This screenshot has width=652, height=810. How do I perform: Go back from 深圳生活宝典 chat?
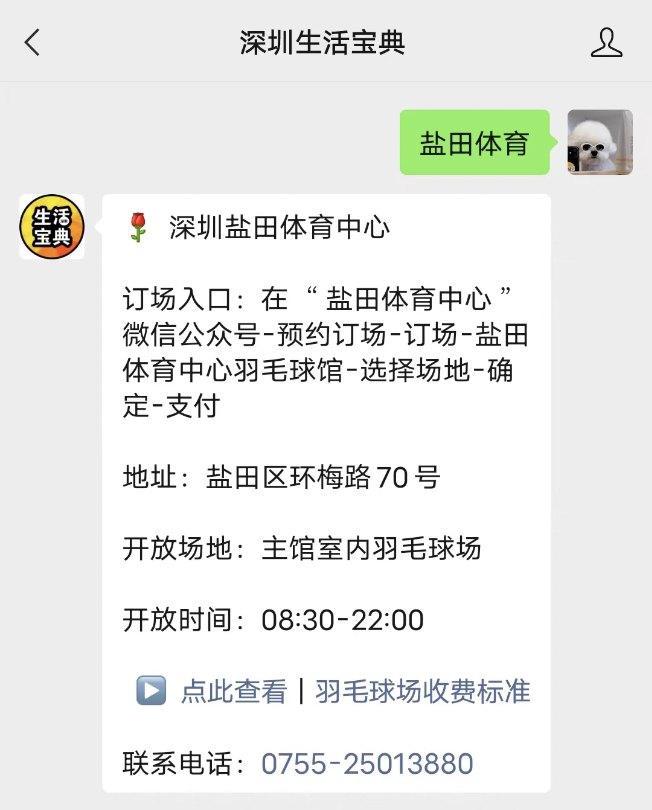click(33, 42)
